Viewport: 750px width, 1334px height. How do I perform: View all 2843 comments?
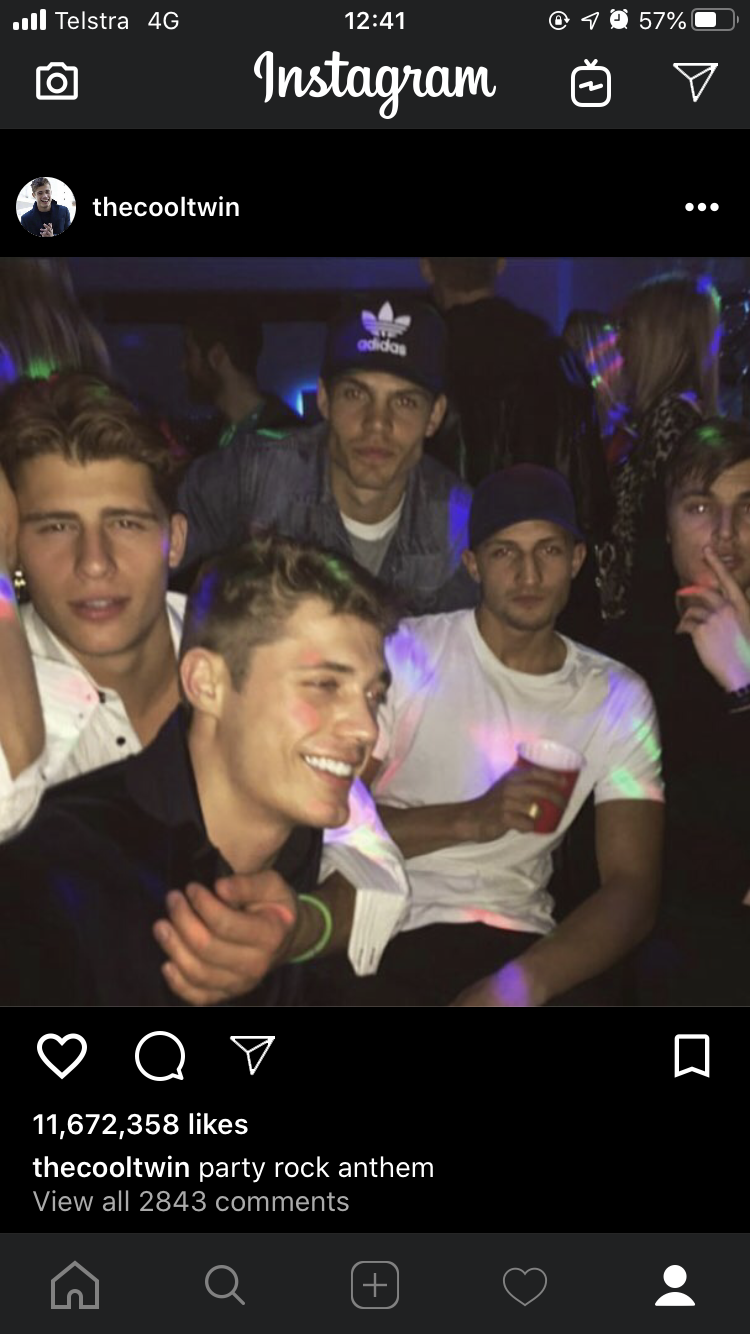[x=191, y=1201]
